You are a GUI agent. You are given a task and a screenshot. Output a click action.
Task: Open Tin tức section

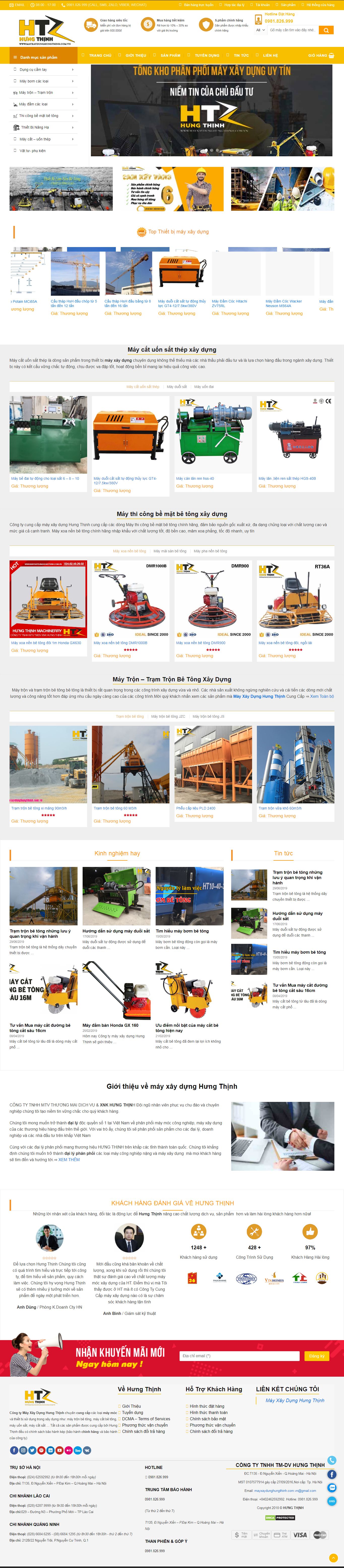(x=241, y=55)
